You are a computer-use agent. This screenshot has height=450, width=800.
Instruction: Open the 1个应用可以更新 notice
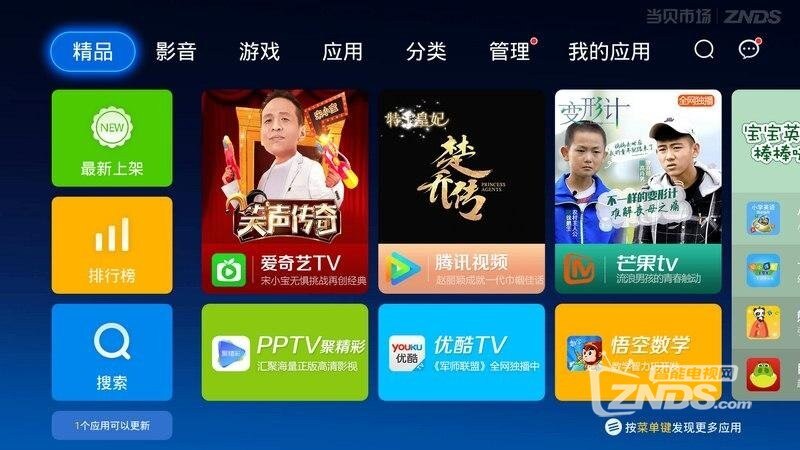(x=112, y=425)
